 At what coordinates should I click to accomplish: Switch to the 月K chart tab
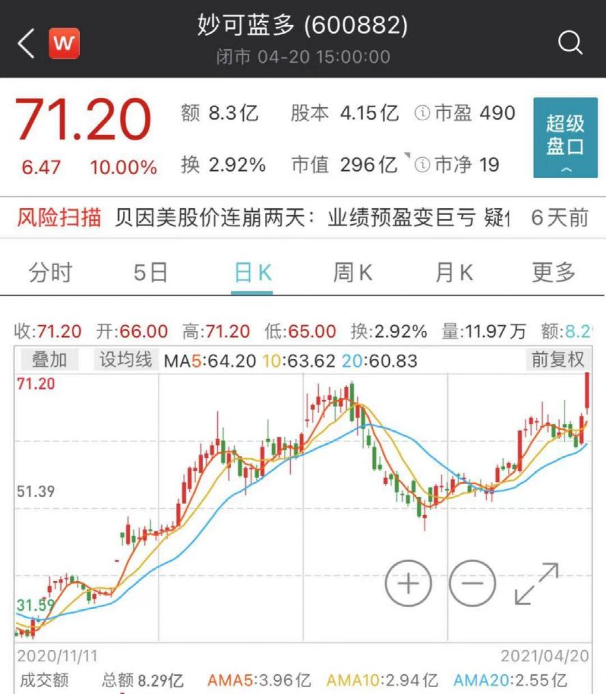(x=455, y=272)
